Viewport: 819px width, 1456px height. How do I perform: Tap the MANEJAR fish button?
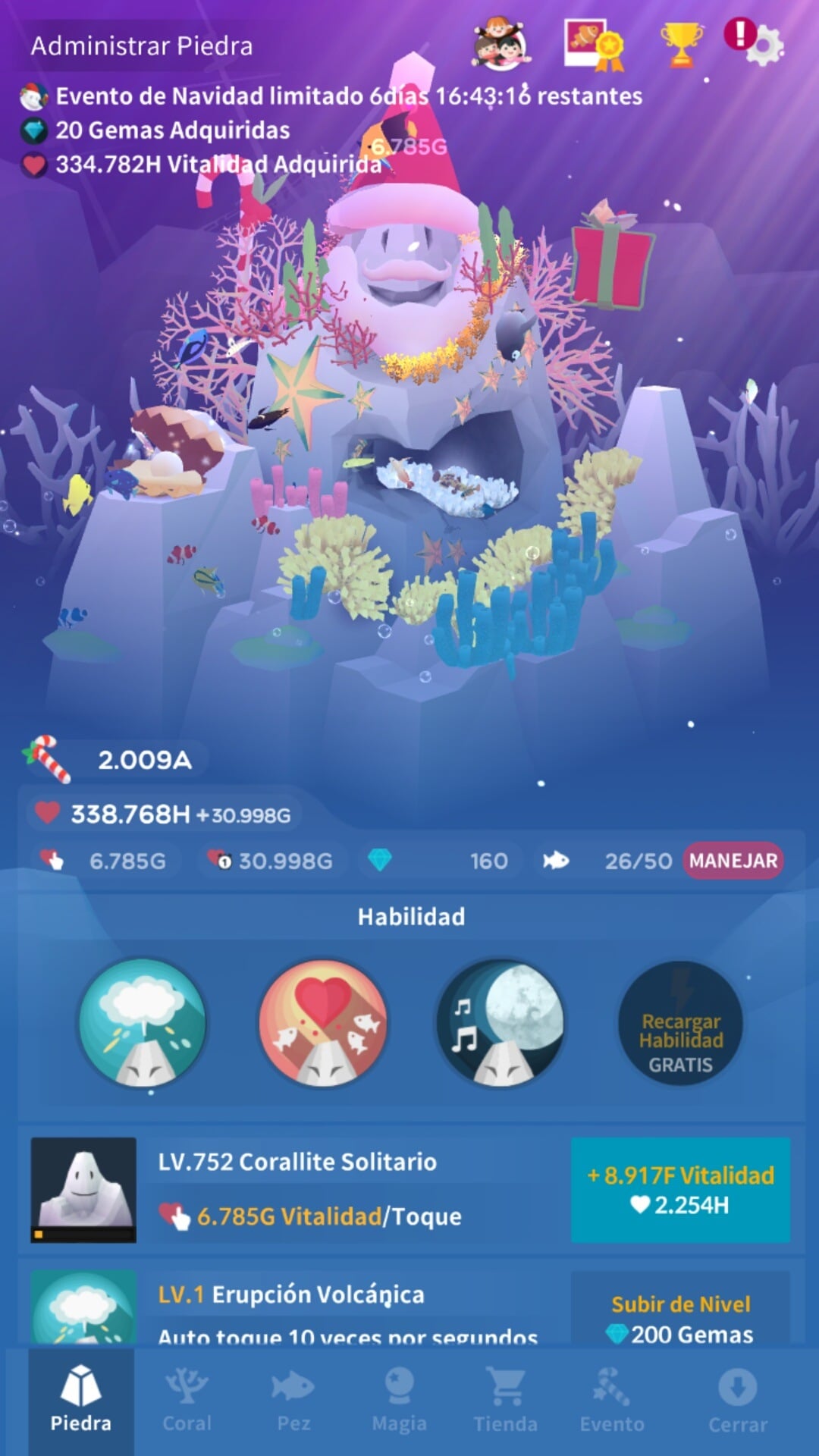(733, 861)
